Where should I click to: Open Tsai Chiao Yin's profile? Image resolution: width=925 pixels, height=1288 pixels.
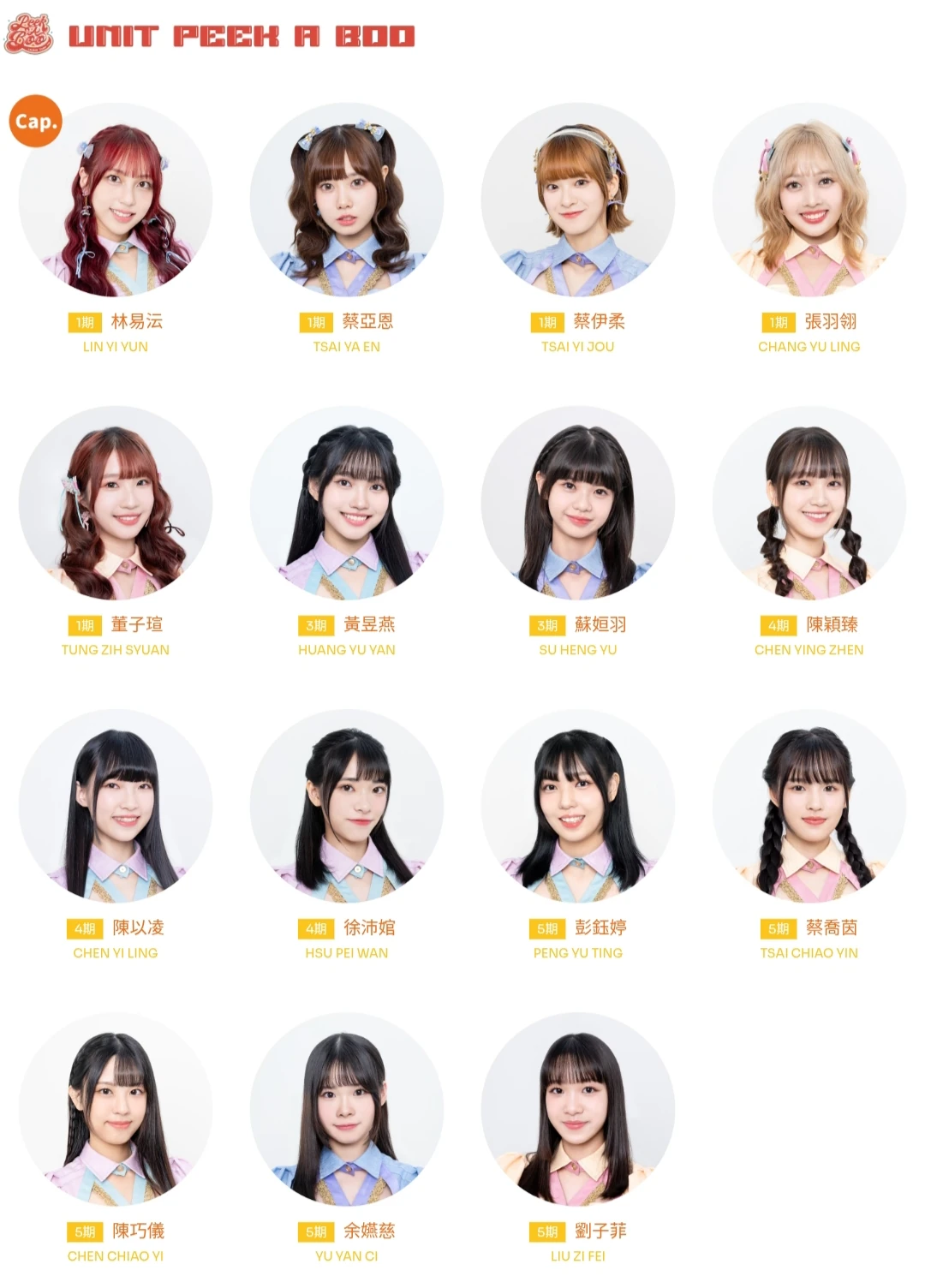tap(809, 806)
